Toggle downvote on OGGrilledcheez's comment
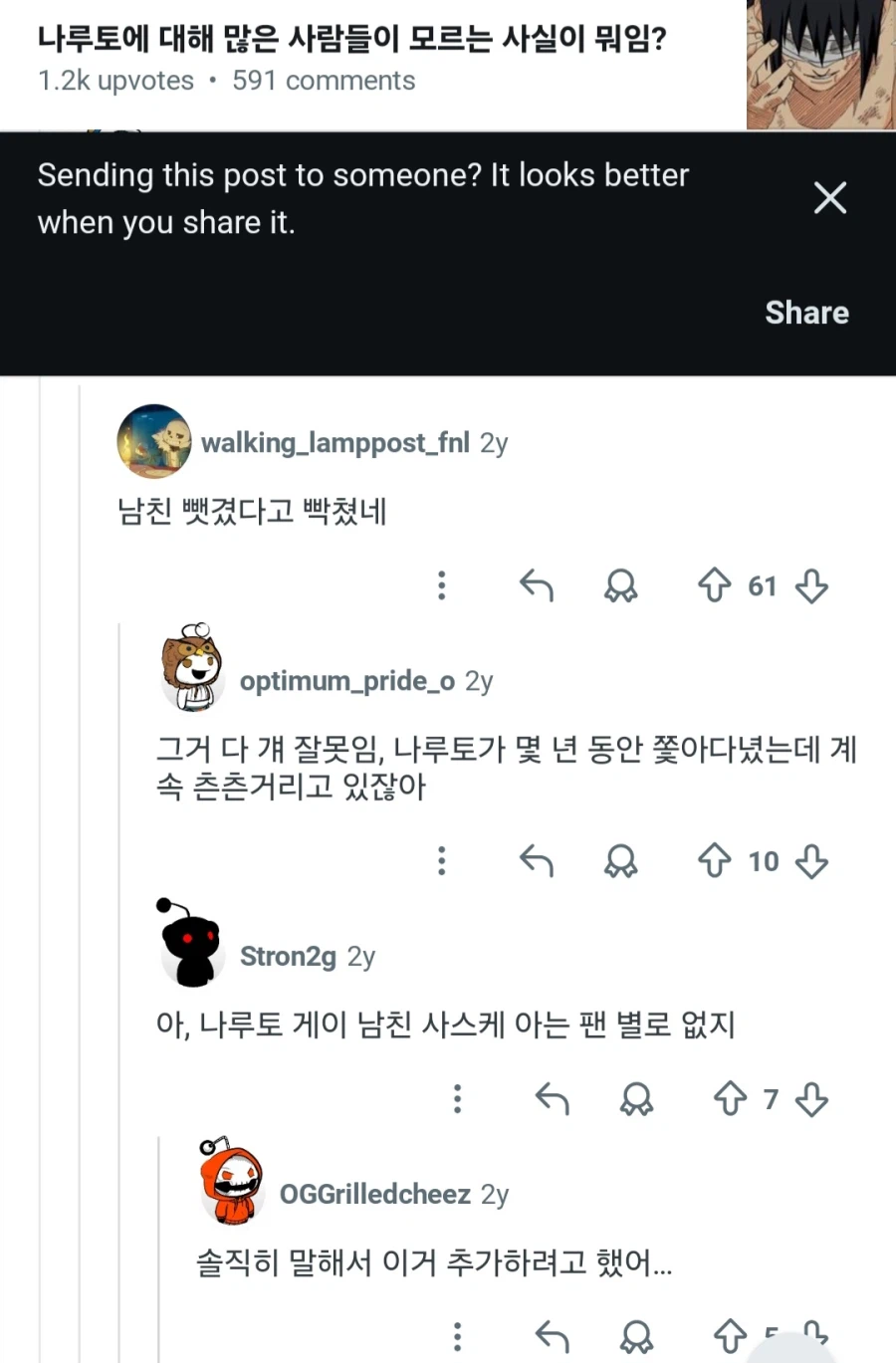 click(817, 1336)
